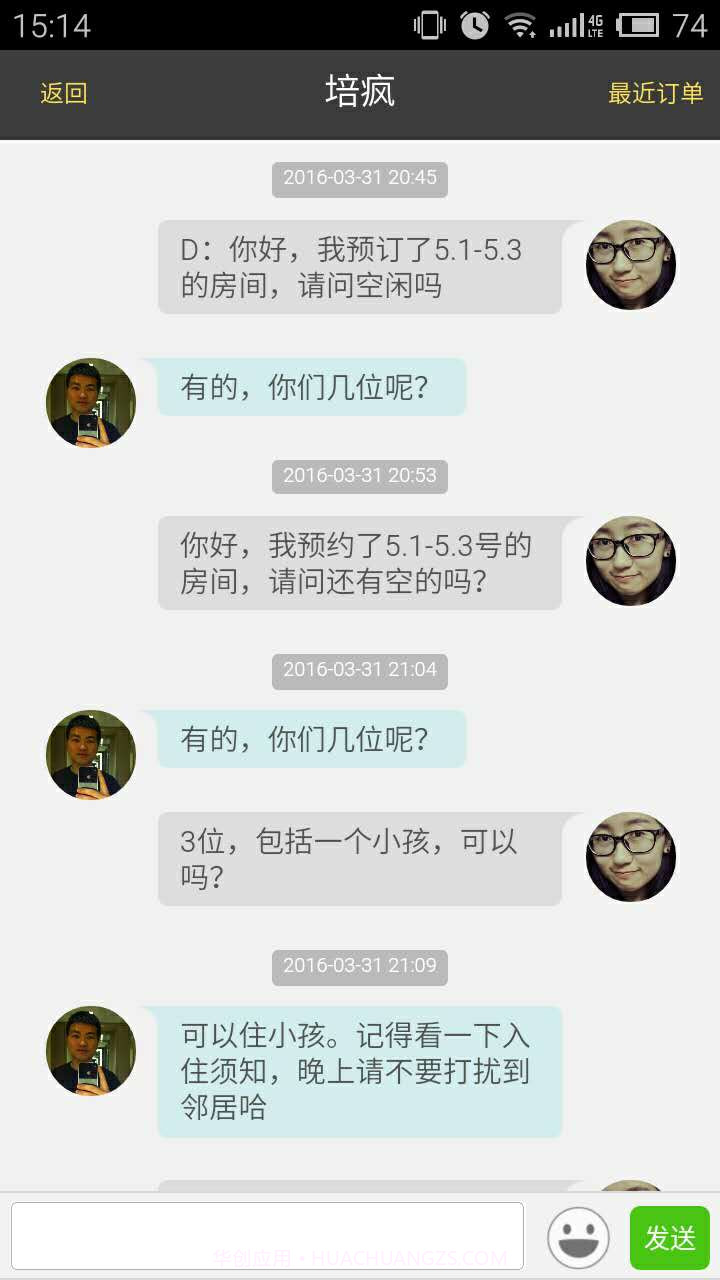The width and height of the screenshot is (720, 1280).
Task: Tap 返回 to go back
Action: point(62,93)
